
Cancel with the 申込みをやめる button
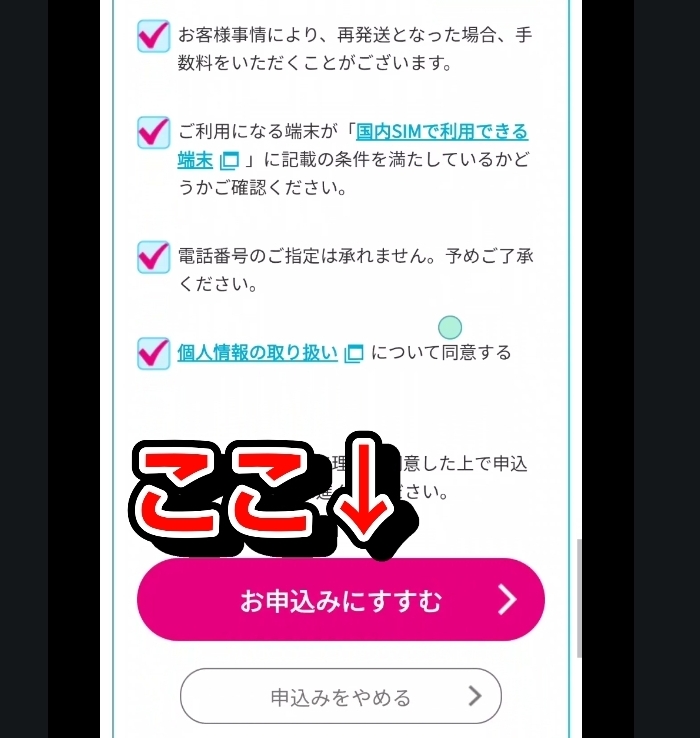point(340,696)
